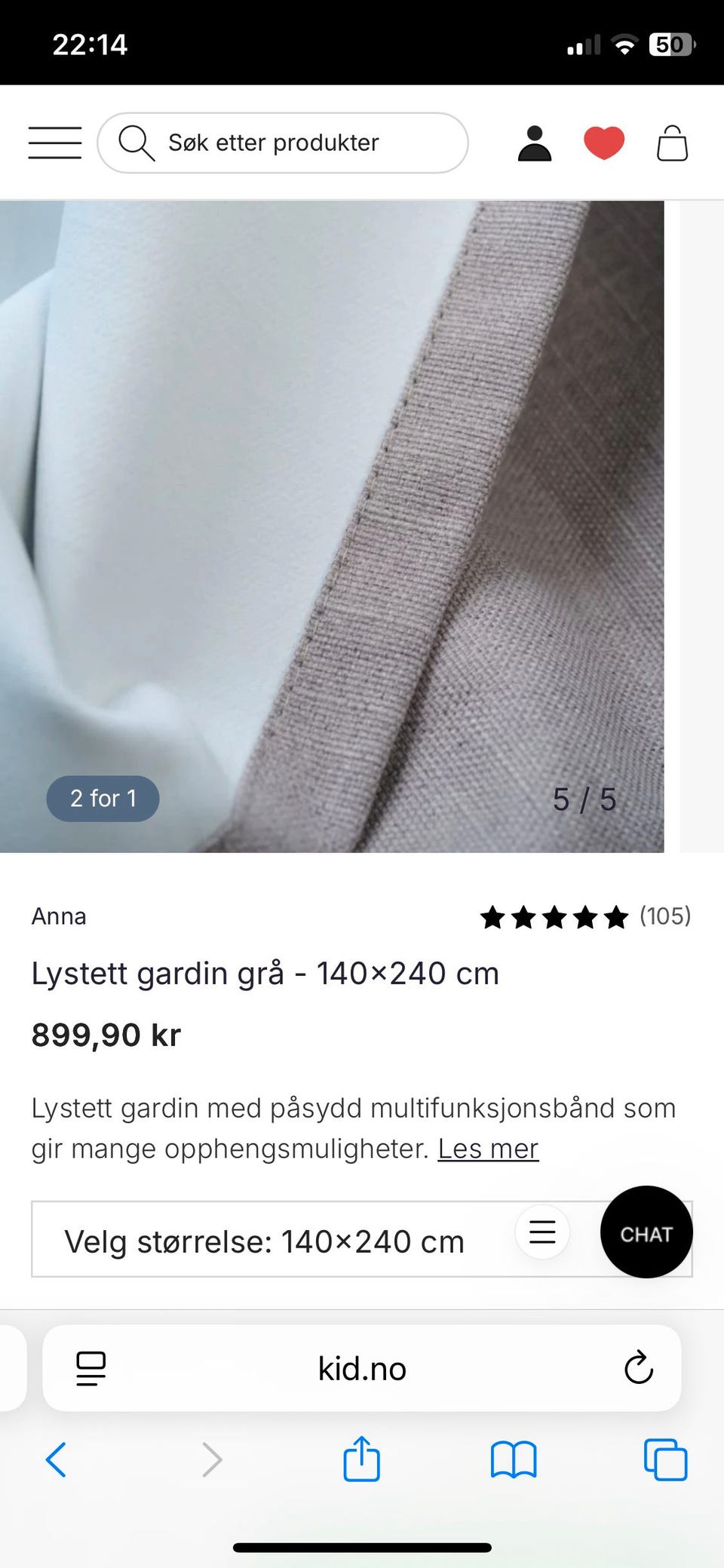Viewport: 724px width, 1568px height.
Task: Tap the Les mer link
Action: [x=488, y=1148]
